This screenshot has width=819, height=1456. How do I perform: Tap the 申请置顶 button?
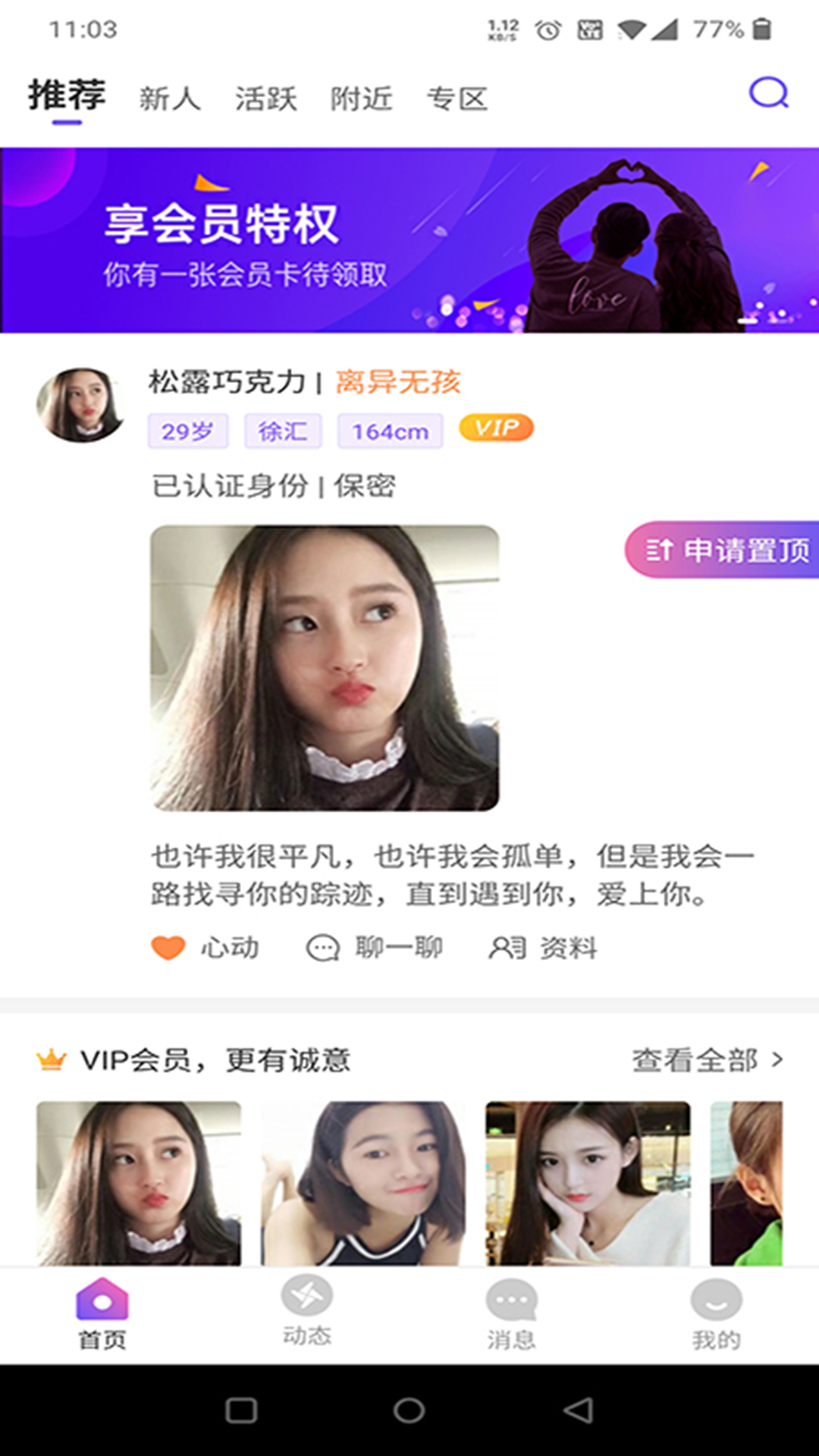(x=725, y=550)
